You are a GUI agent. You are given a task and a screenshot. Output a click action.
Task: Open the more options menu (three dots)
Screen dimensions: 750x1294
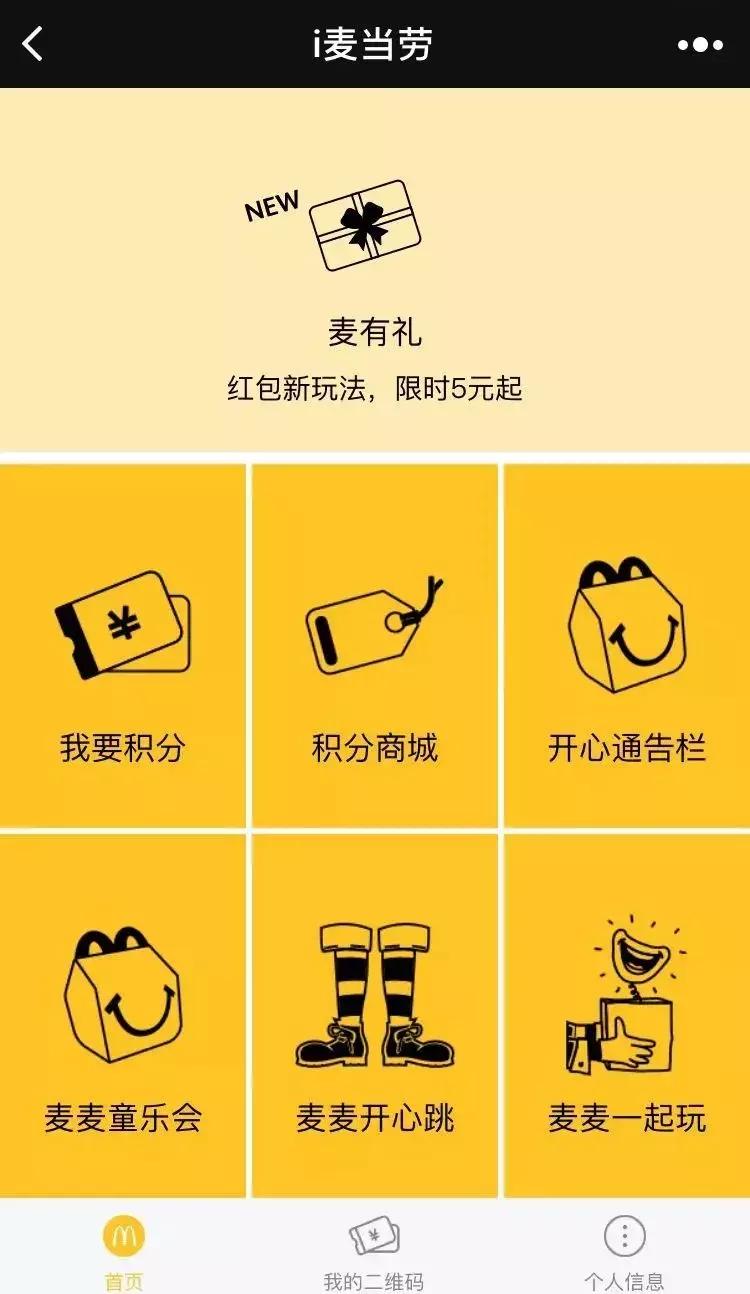click(700, 43)
